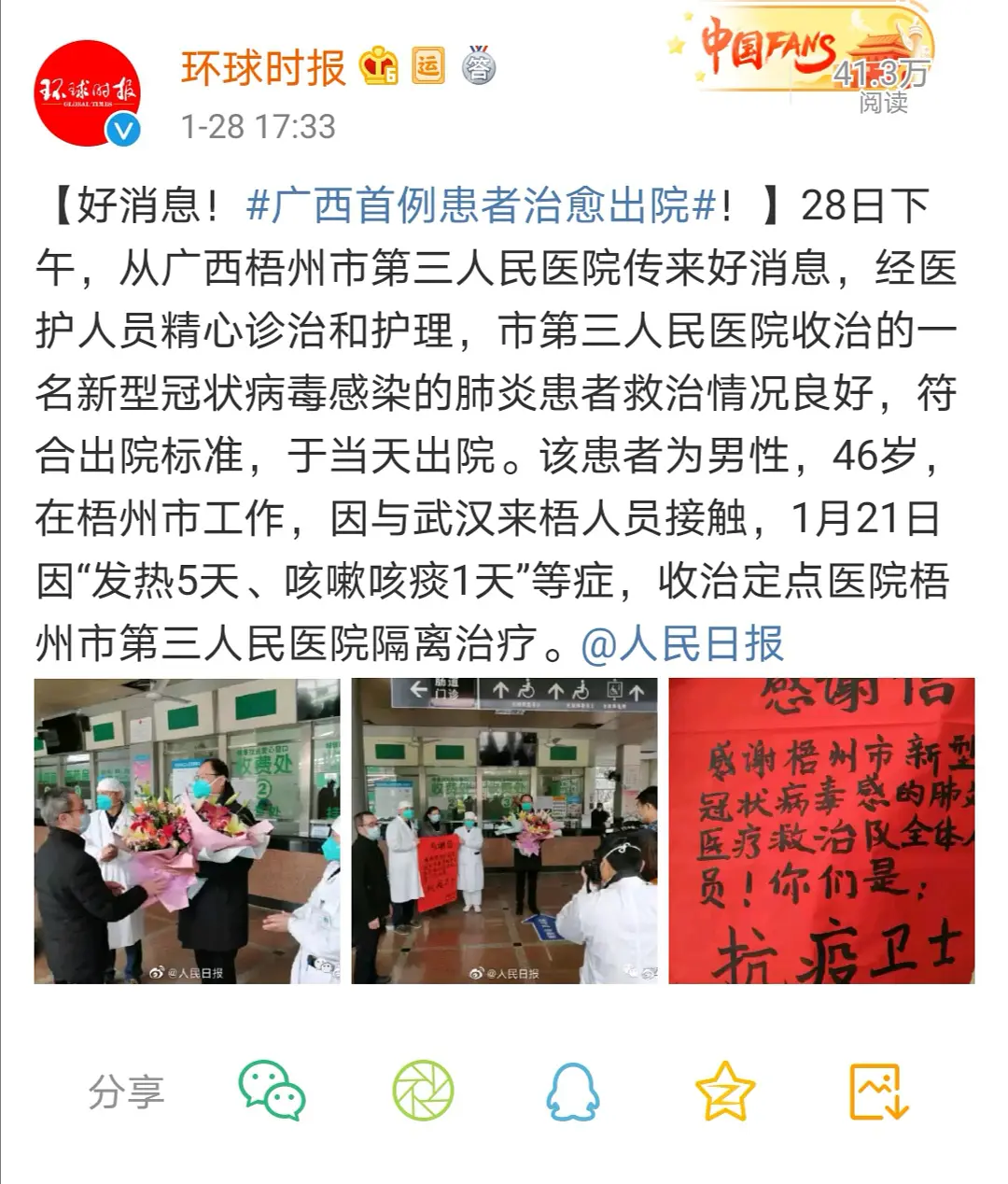1008x1184 pixels.
Task: Share post to WeChat chat
Action: tap(272, 1090)
